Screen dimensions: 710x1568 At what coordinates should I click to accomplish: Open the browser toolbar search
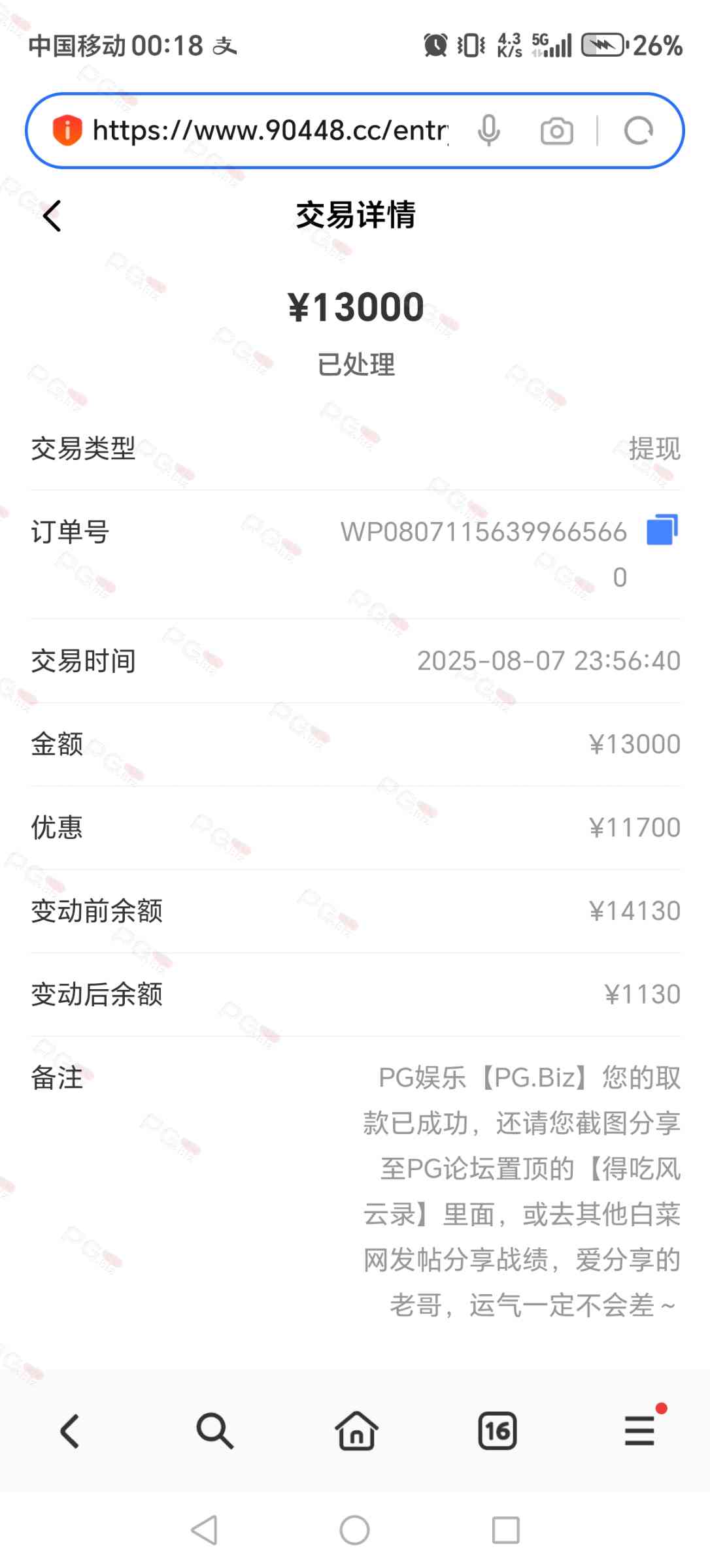coord(214,1431)
